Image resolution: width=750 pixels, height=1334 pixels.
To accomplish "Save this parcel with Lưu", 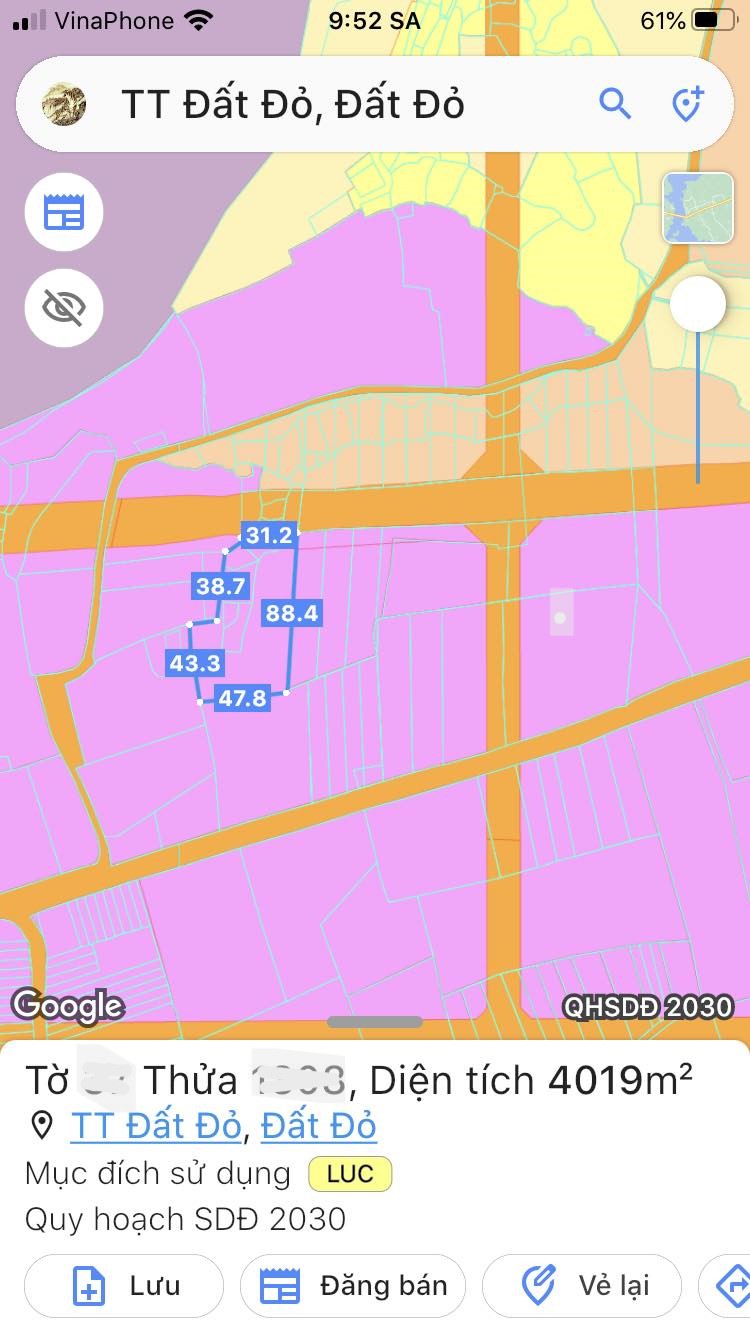I will pyautogui.click(x=124, y=1285).
